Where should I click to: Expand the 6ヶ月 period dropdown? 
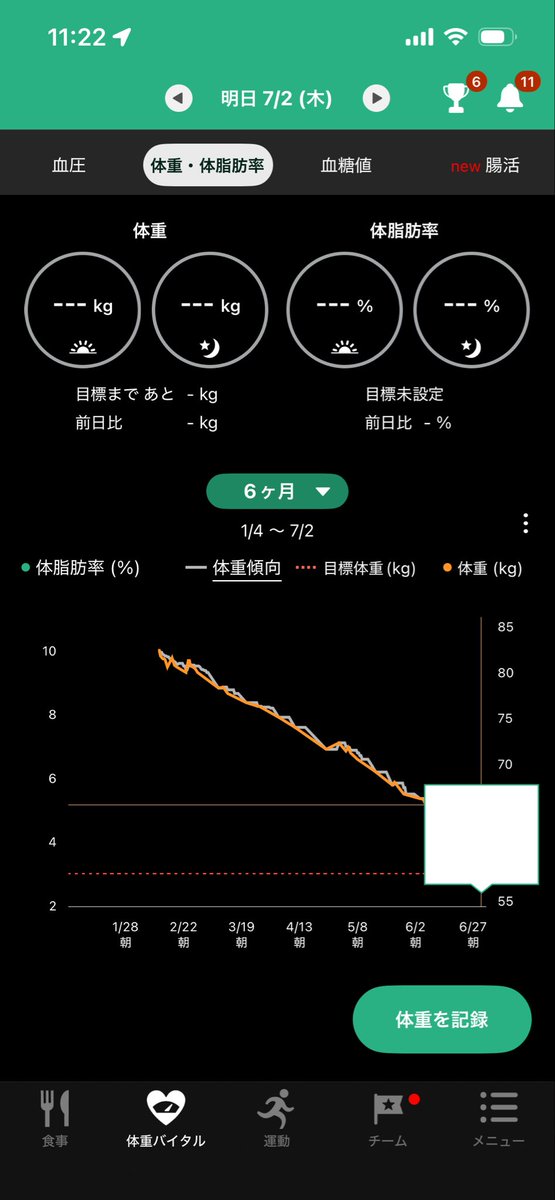click(x=277, y=492)
